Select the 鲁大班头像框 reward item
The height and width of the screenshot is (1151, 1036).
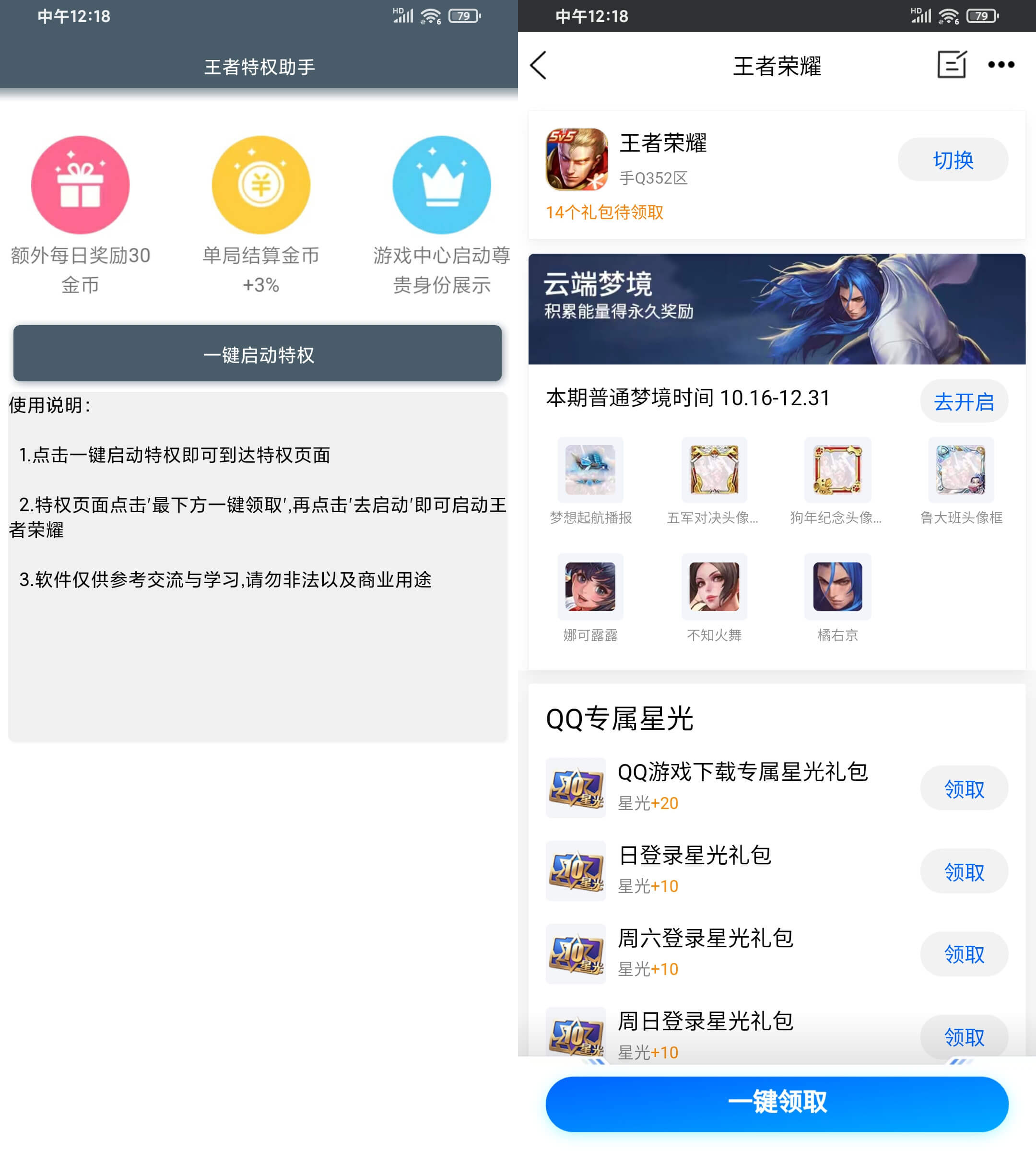(961, 470)
